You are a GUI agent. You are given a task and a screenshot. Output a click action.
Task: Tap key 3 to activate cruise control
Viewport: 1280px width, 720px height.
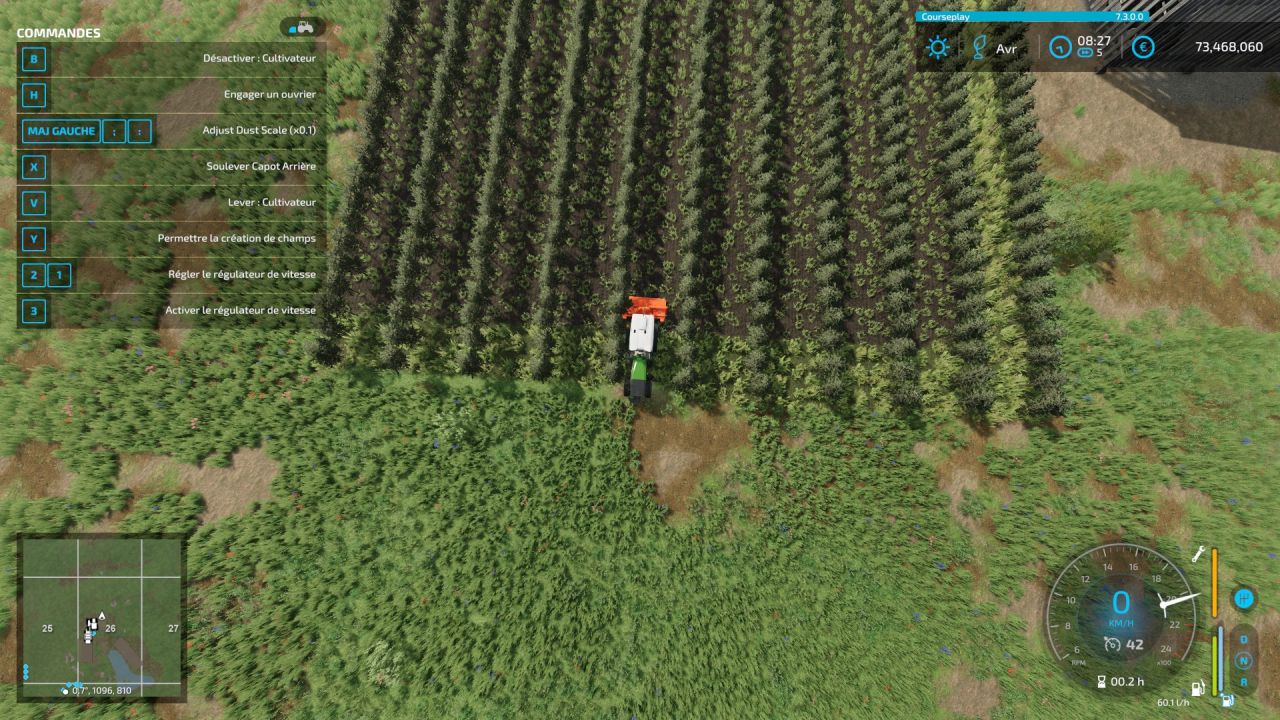(x=34, y=311)
